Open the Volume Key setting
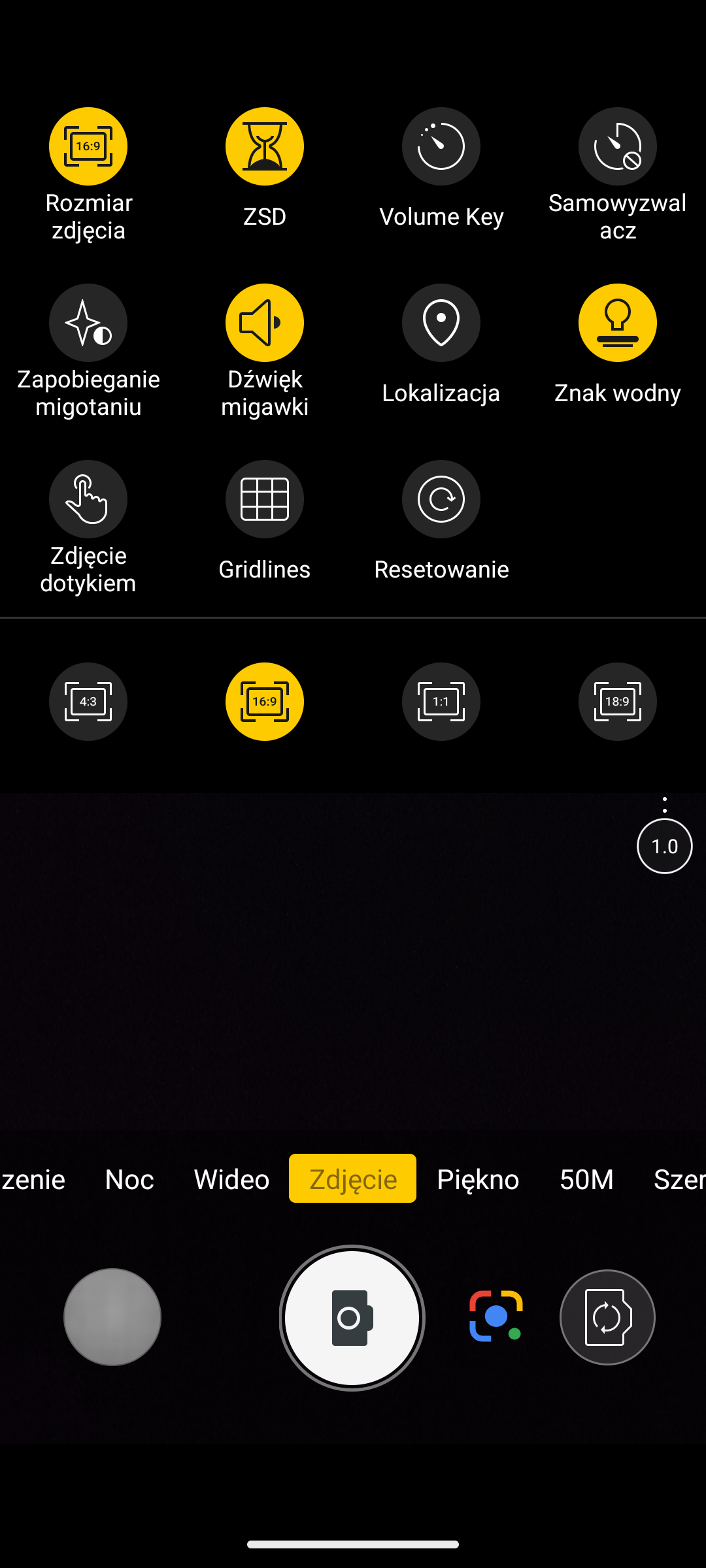Screen dimensions: 706x1568 coord(441,146)
